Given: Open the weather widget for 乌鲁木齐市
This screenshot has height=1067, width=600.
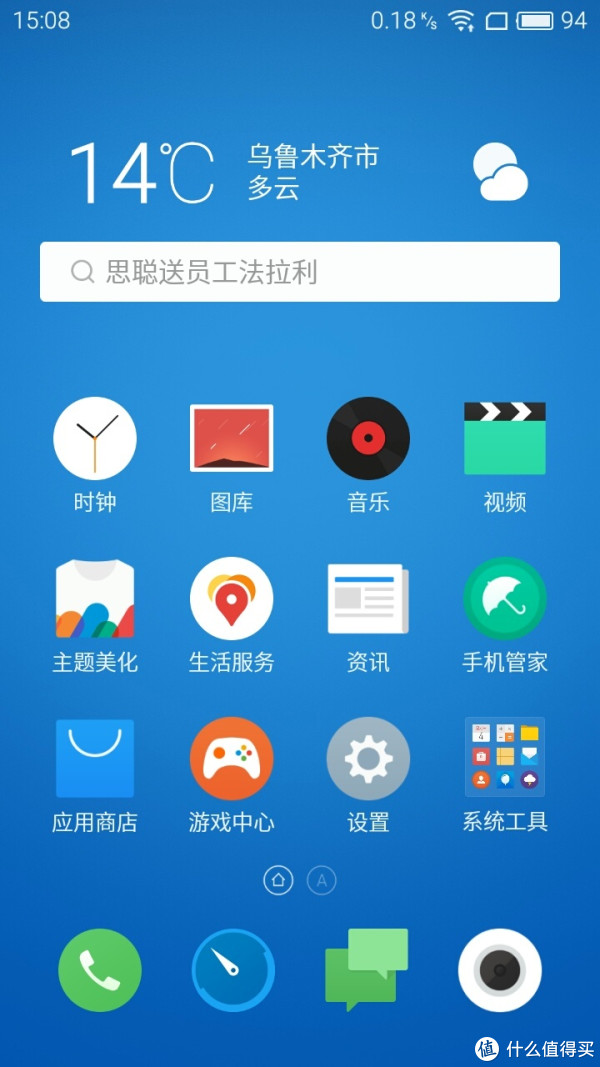Looking at the screenshot, I should point(299,172).
